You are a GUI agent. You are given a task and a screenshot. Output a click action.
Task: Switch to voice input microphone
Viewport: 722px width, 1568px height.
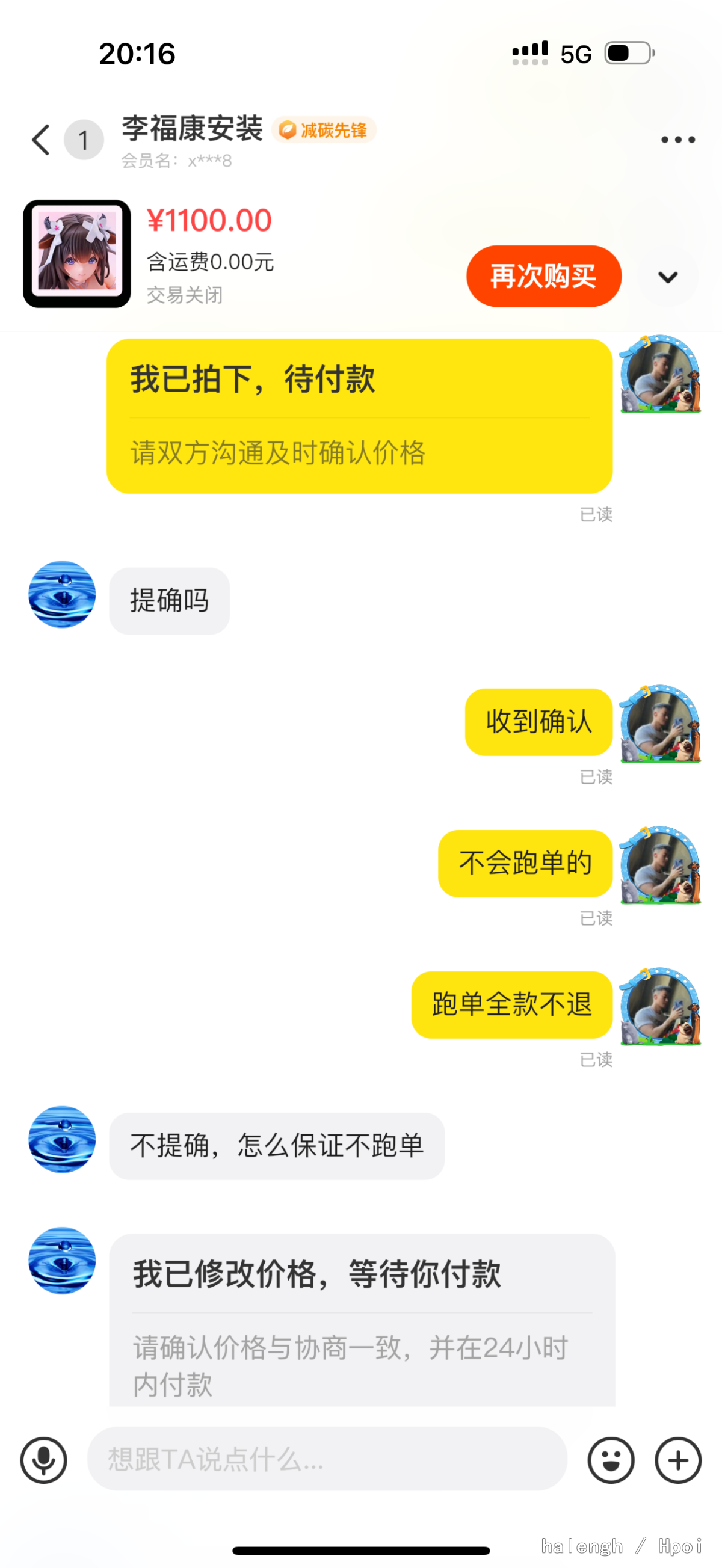point(44,1460)
